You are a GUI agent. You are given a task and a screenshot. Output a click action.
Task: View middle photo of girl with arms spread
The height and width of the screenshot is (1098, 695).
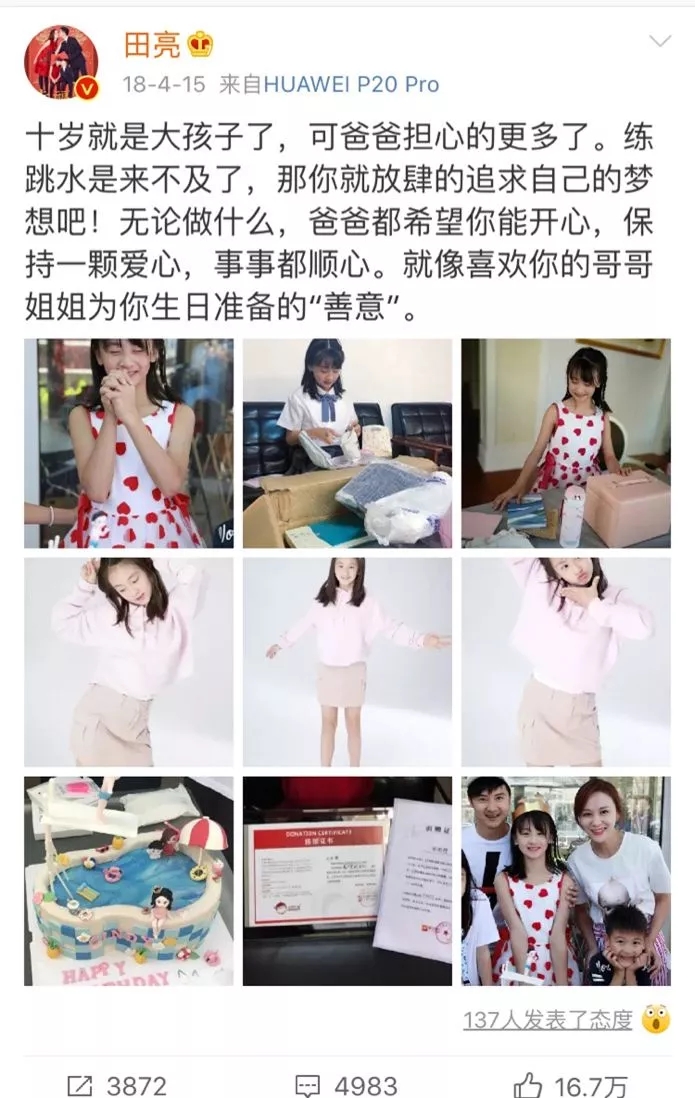pyautogui.click(x=347, y=662)
